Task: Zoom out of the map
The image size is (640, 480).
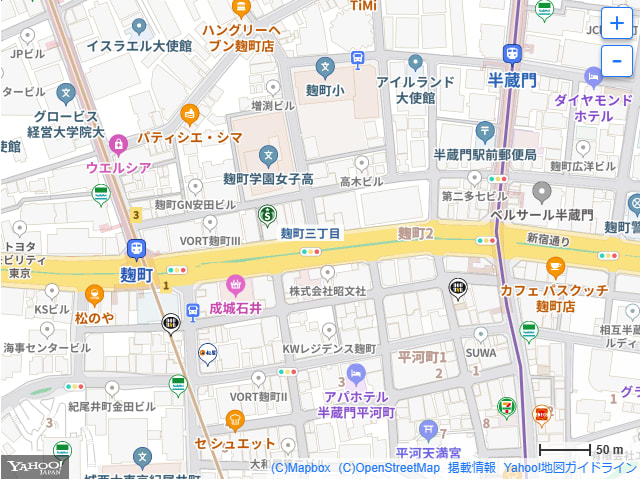Action: pyautogui.click(x=617, y=62)
